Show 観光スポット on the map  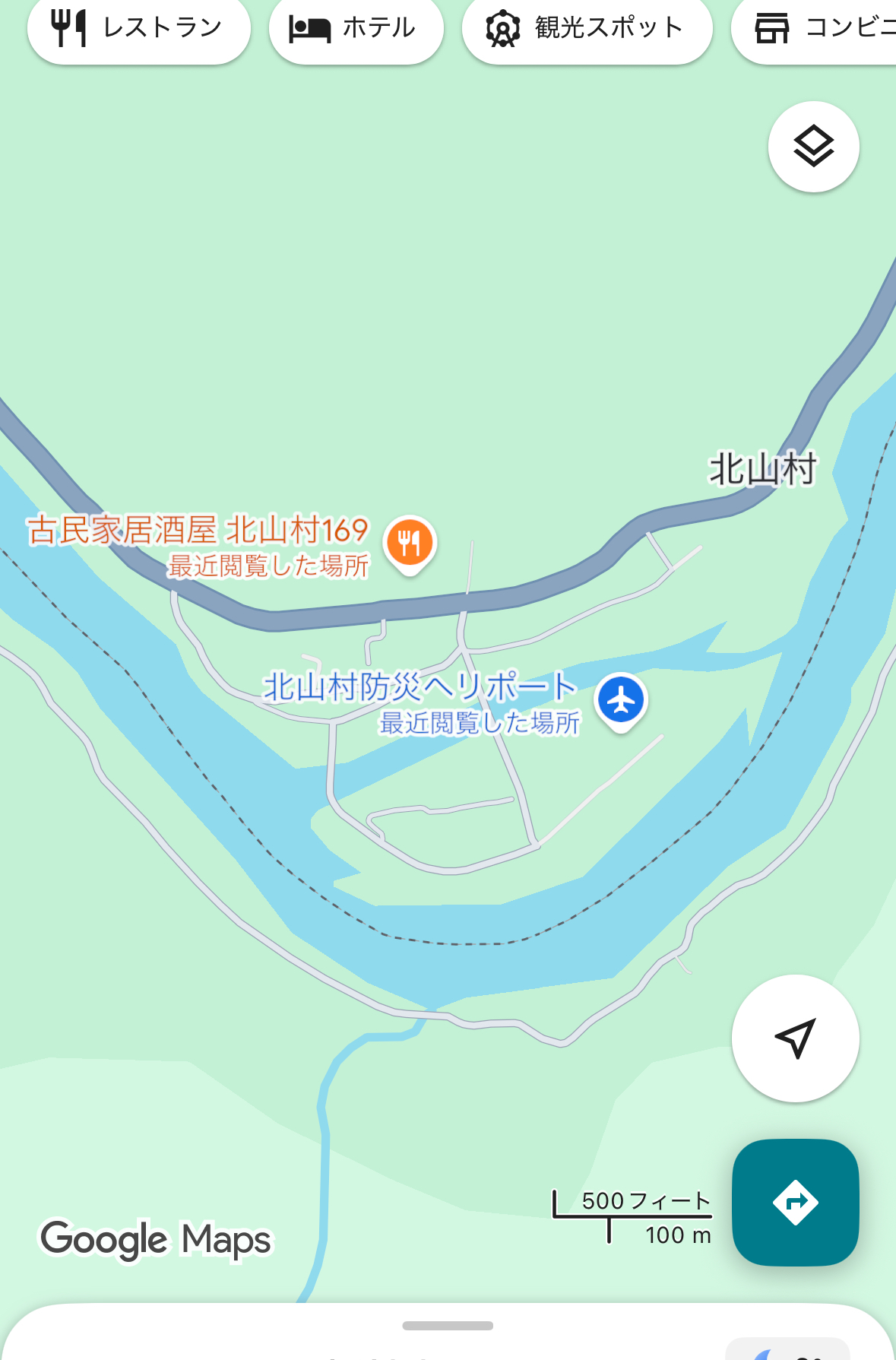[587, 29]
